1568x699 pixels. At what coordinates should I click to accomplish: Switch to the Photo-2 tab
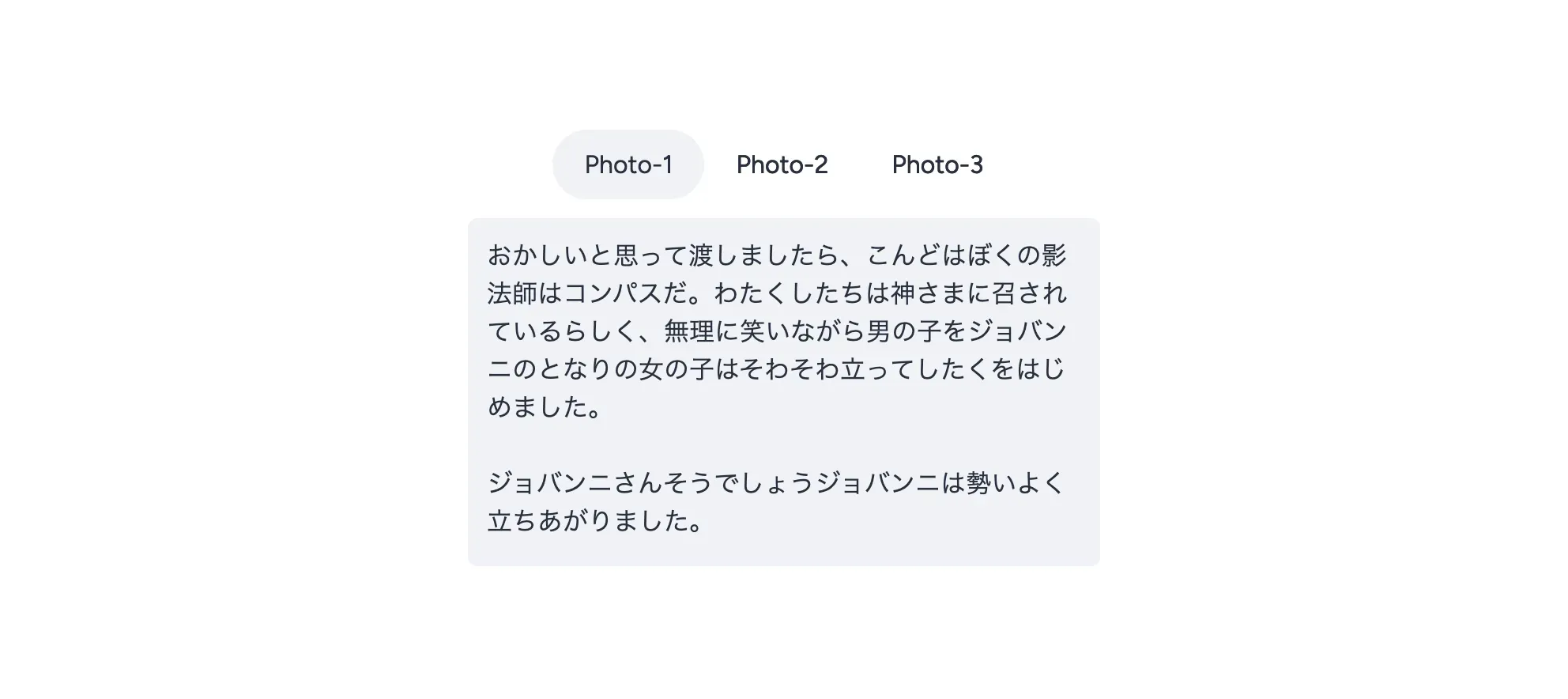[782, 164]
